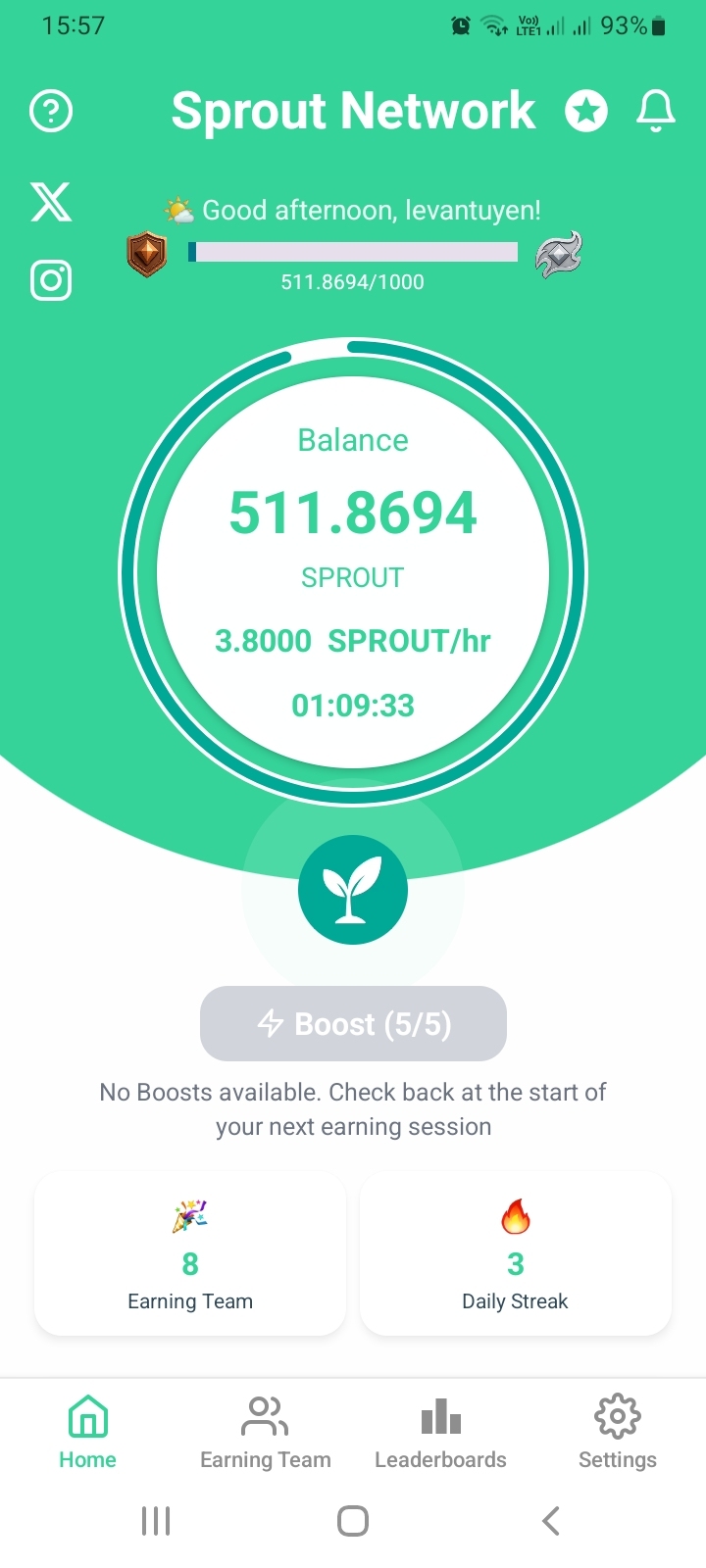Tap the Boost (5/5) button
The height and width of the screenshot is (1568, 706).
coord(353,1024)
